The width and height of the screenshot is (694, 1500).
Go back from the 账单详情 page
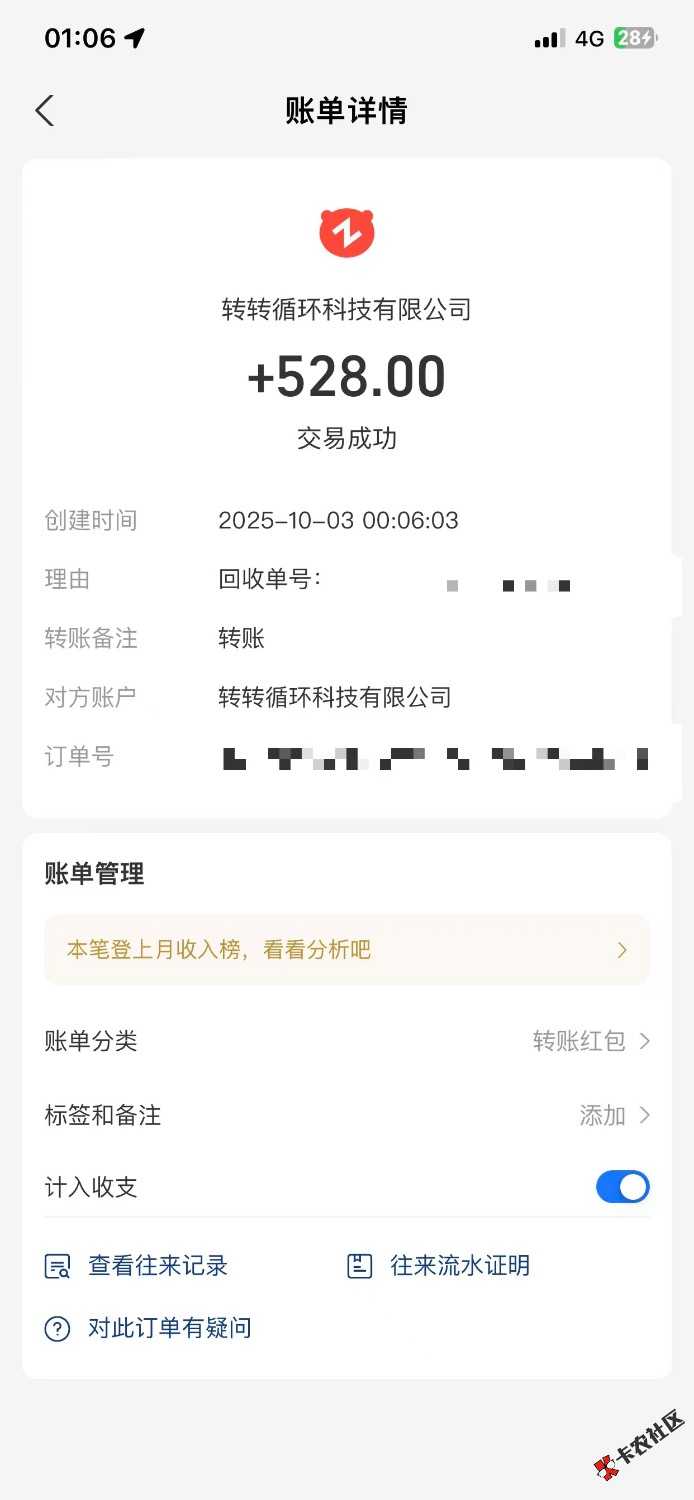[45, 111]
